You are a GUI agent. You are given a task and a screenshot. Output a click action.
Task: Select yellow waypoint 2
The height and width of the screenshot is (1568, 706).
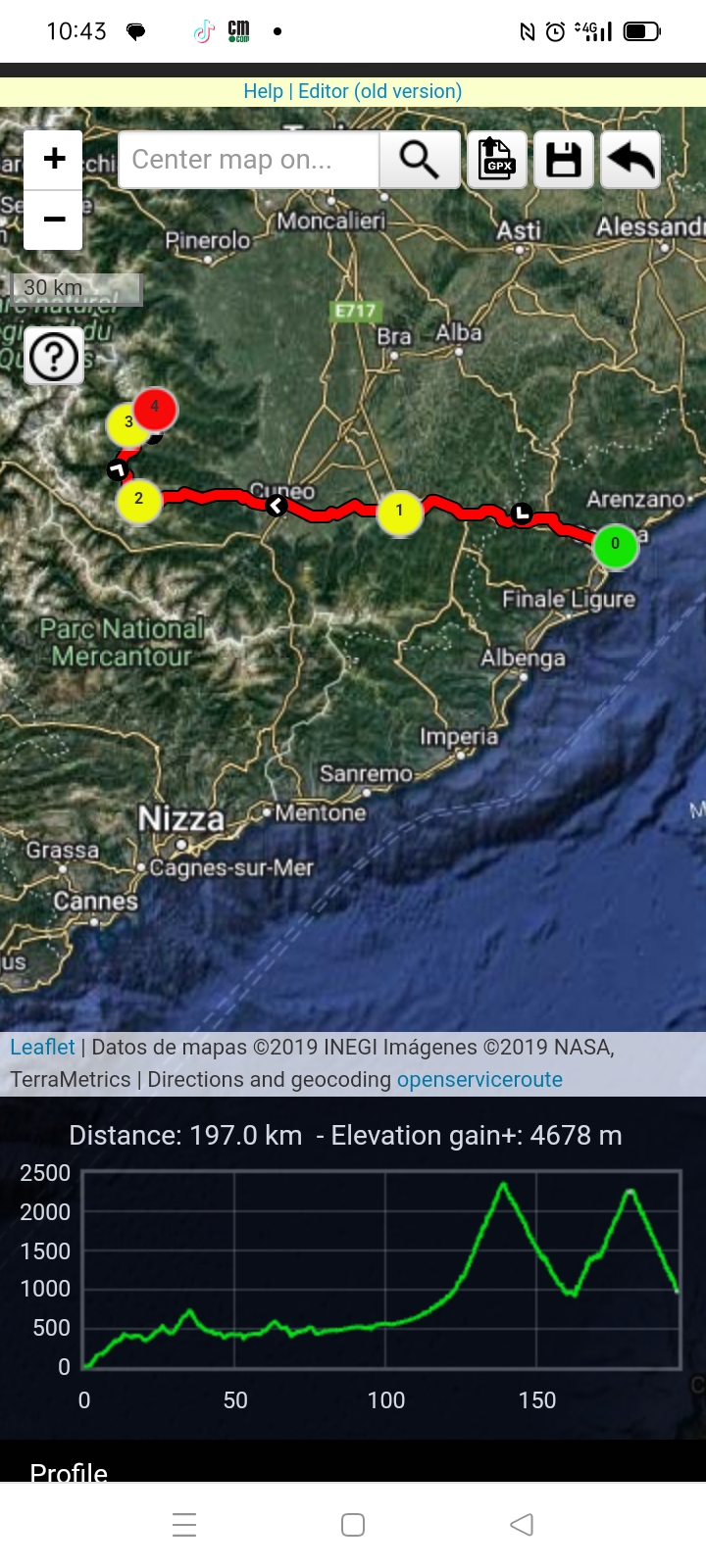click(x=138, y=499)
